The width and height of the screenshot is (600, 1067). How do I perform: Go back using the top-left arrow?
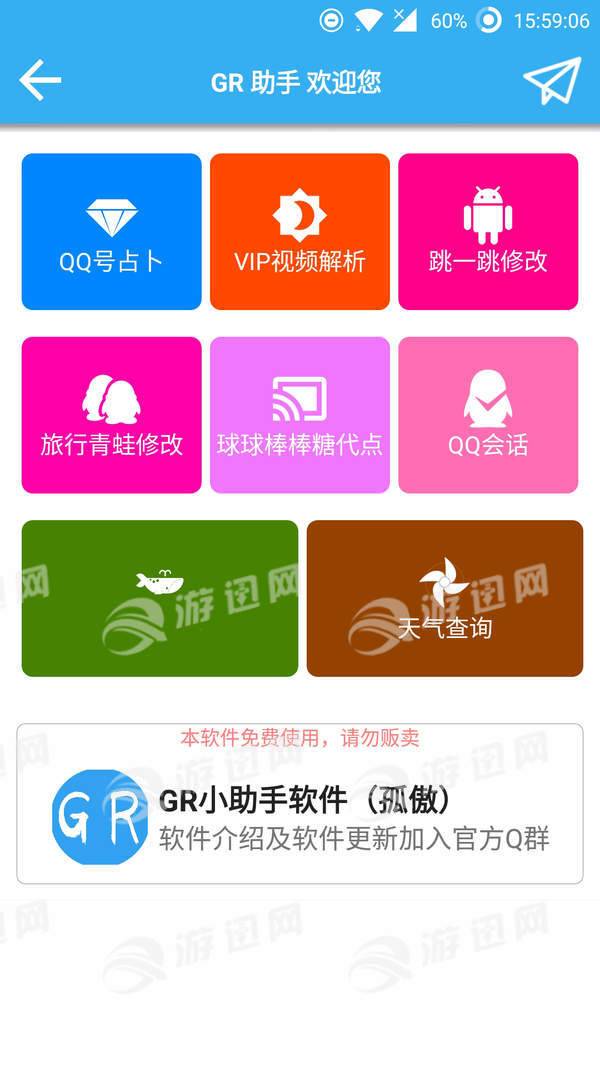tap(40, 81)
